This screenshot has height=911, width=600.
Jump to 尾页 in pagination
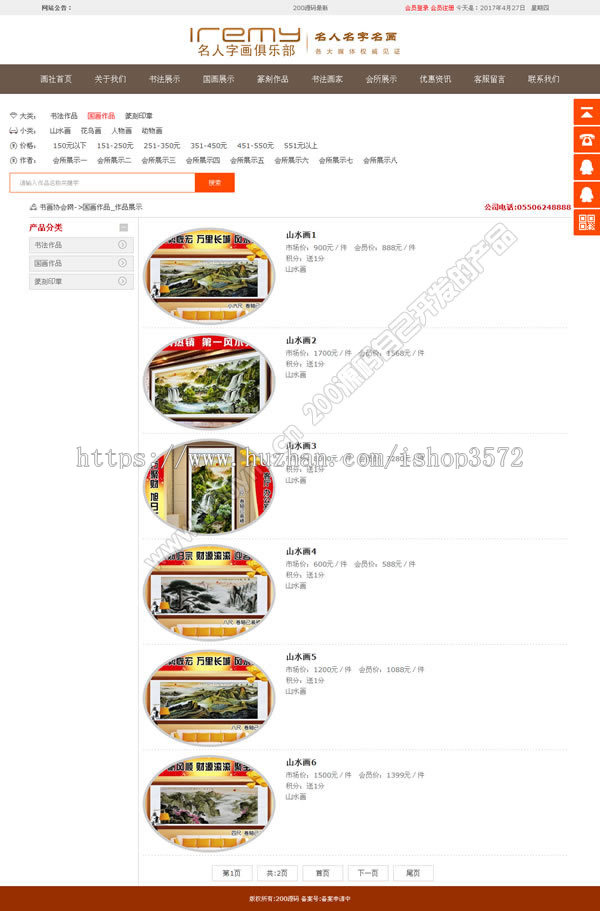pos(413,873)
